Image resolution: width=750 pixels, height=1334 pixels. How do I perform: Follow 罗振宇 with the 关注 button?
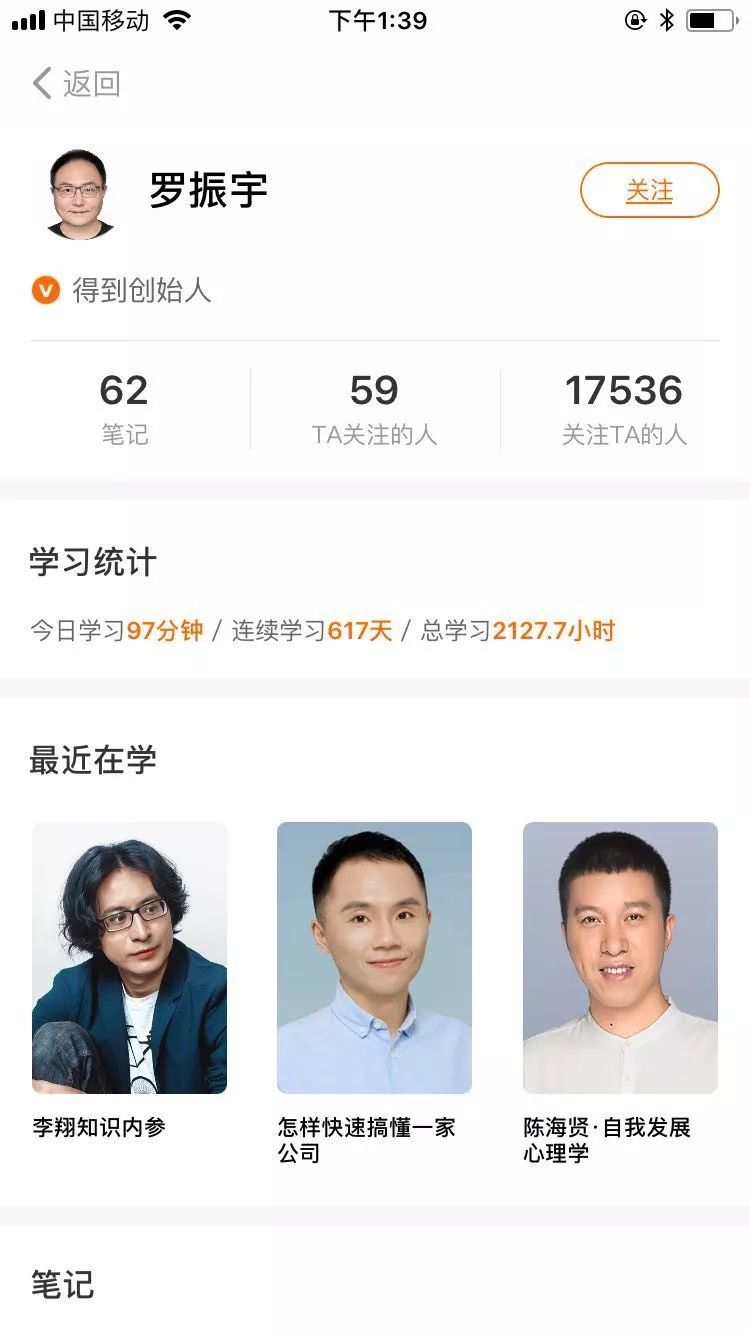(650, 190)
